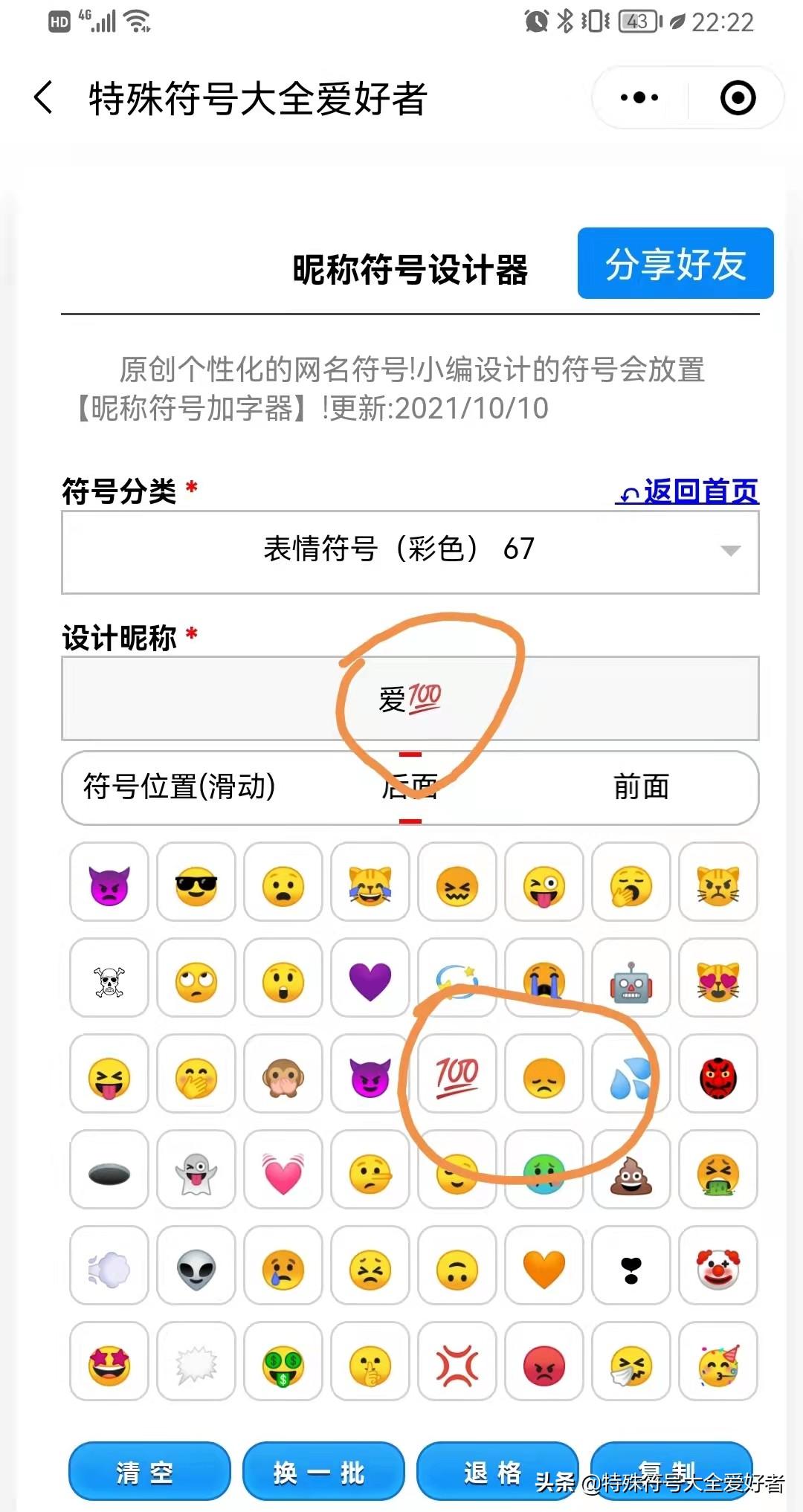Add the ghost emoji

tap(196, 1173)
